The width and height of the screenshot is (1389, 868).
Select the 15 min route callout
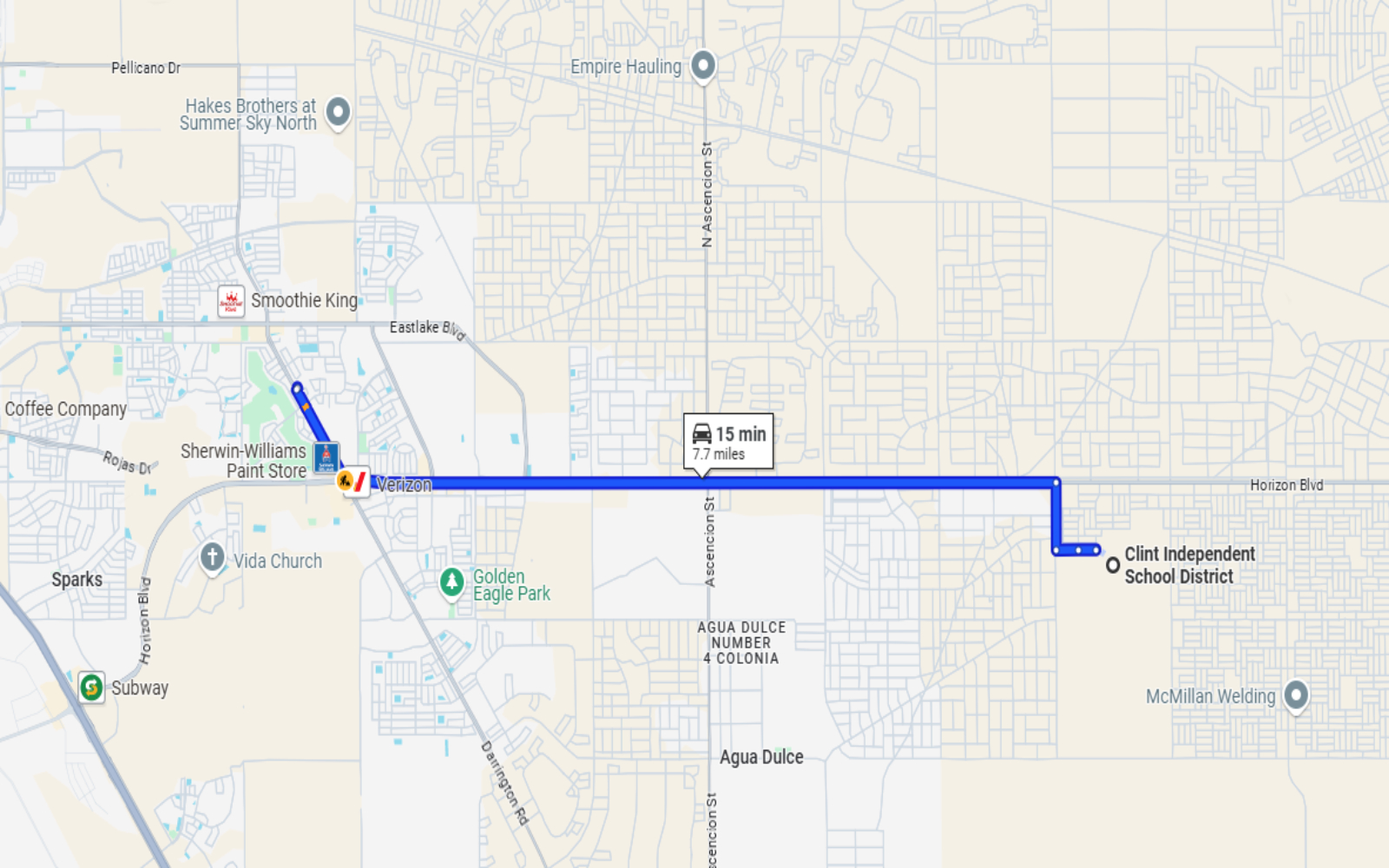(x=728, y=442)
